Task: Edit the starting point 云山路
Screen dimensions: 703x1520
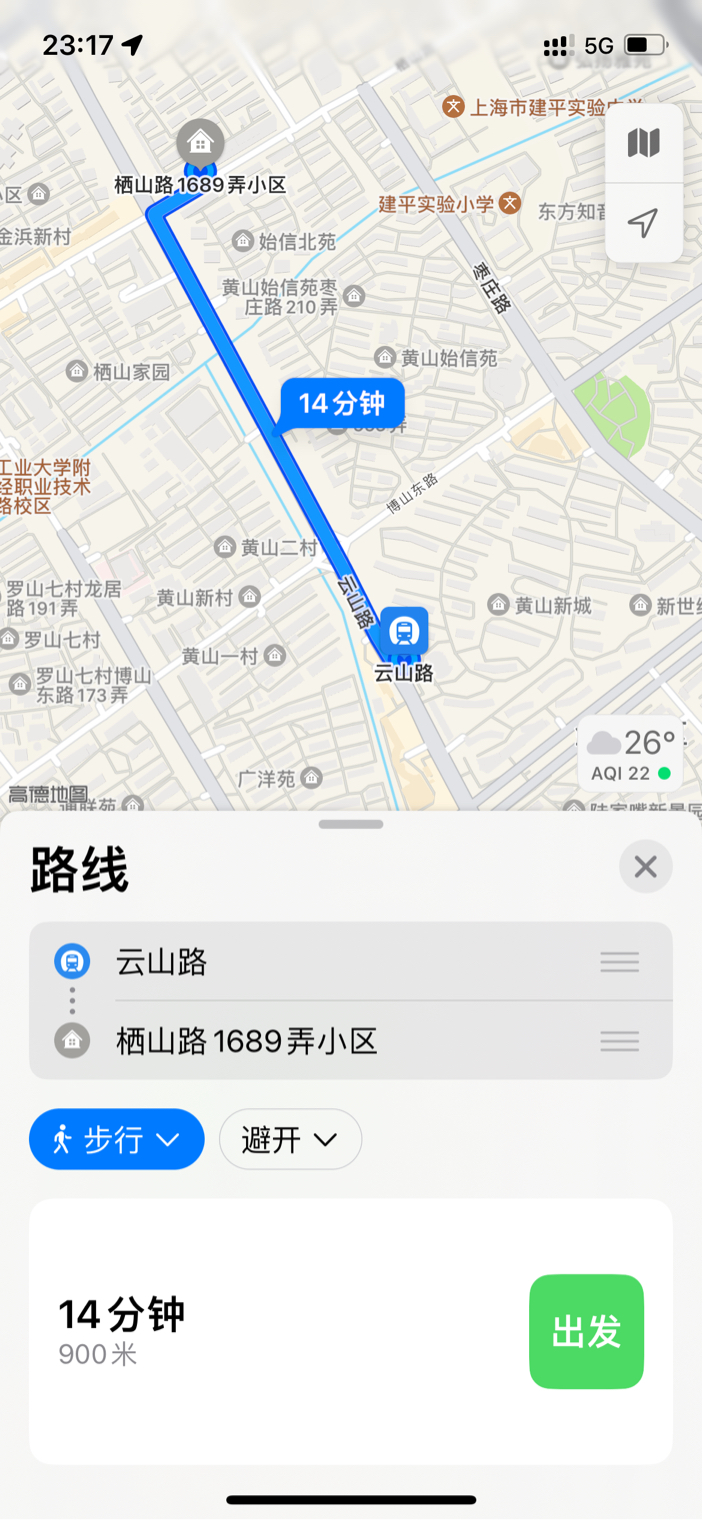Action: click(351, 962)
